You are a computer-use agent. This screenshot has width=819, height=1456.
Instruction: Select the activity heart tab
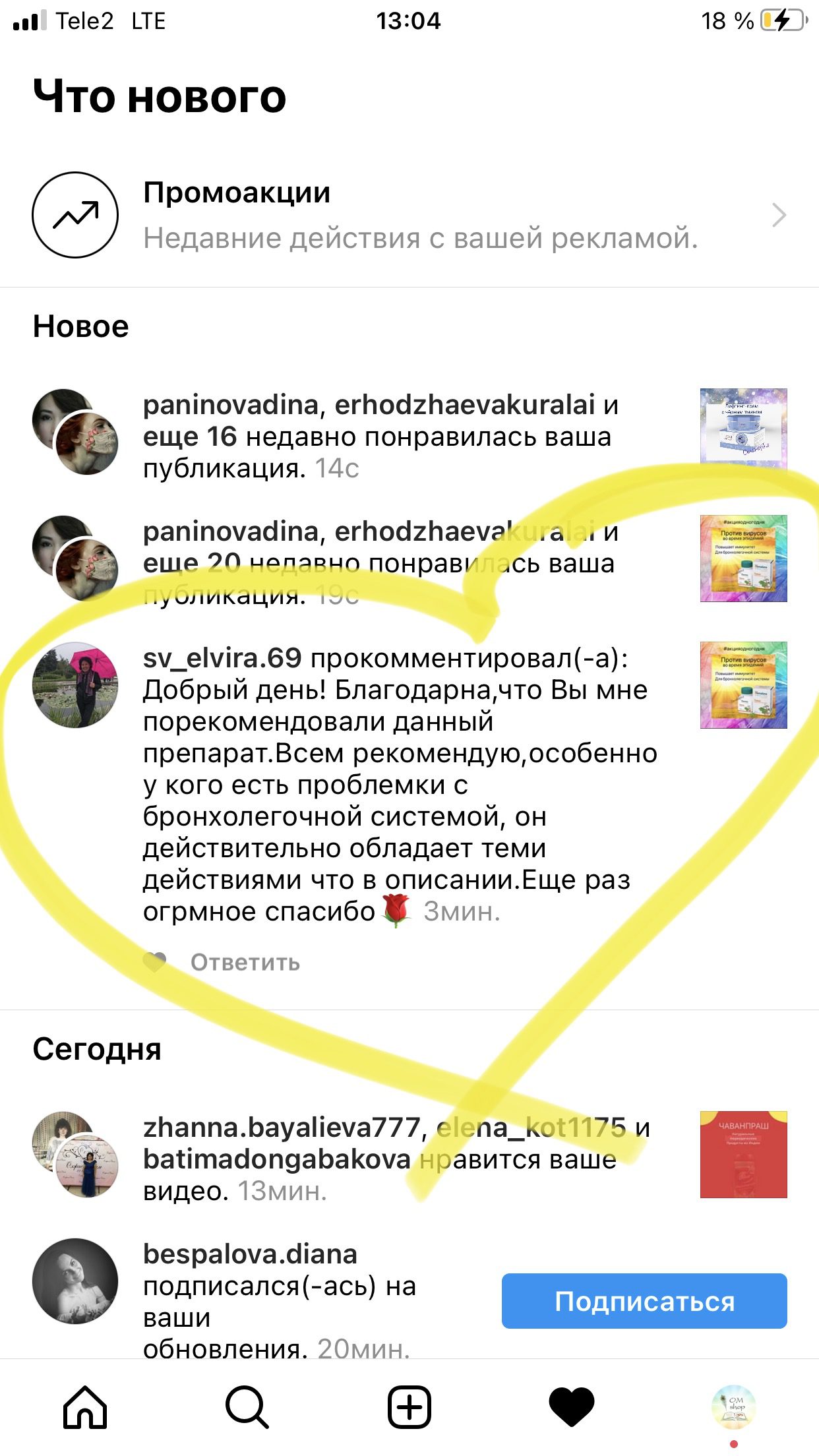(x=571, y=1407)
